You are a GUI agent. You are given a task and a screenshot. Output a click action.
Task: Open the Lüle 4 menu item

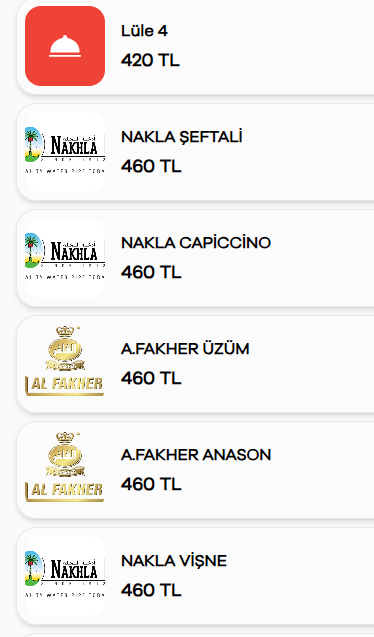195,46
